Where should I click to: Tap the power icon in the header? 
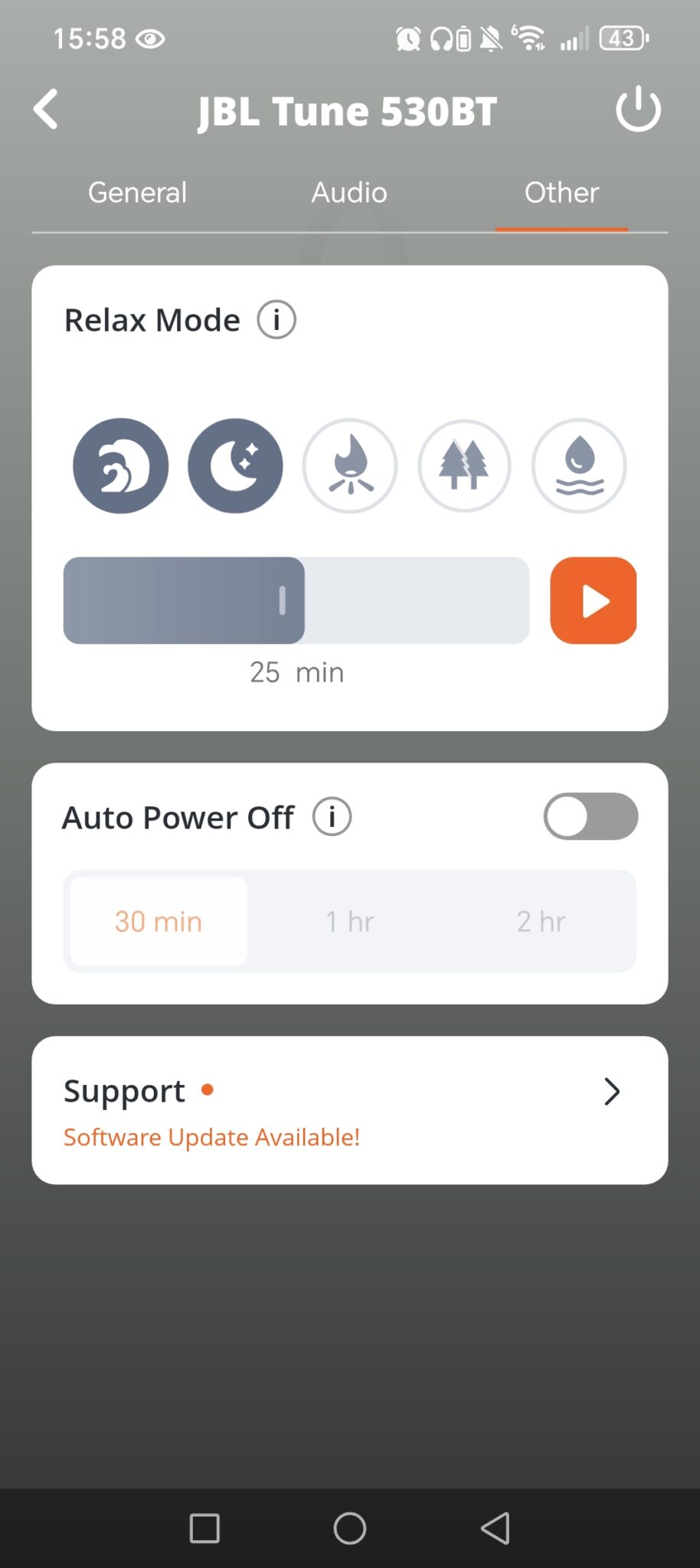638,109
